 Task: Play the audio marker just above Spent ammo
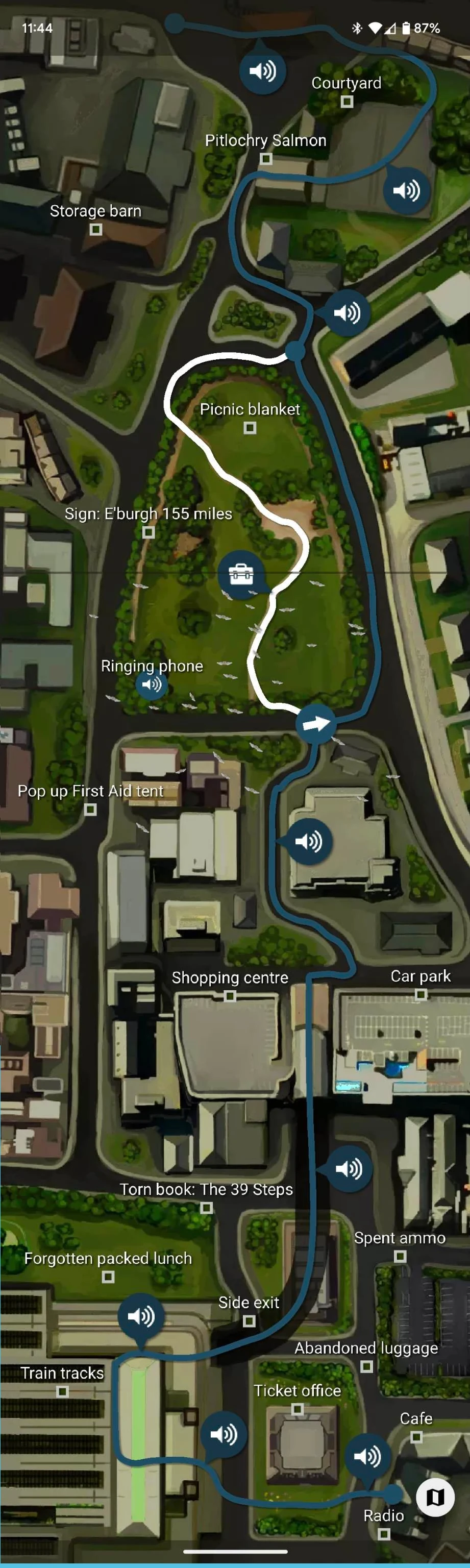pos(349,1168)
